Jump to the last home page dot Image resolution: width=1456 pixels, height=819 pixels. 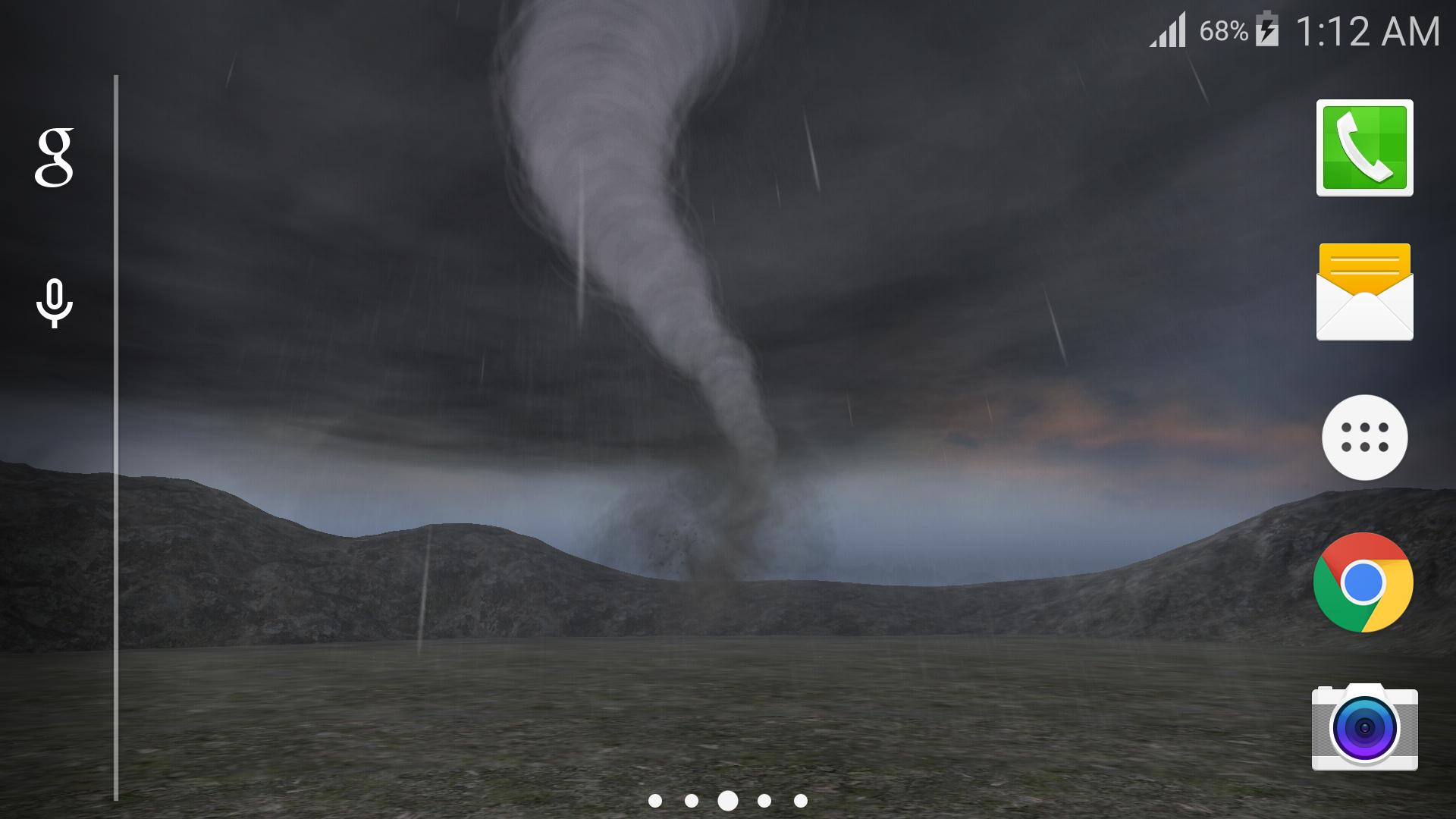800,801
